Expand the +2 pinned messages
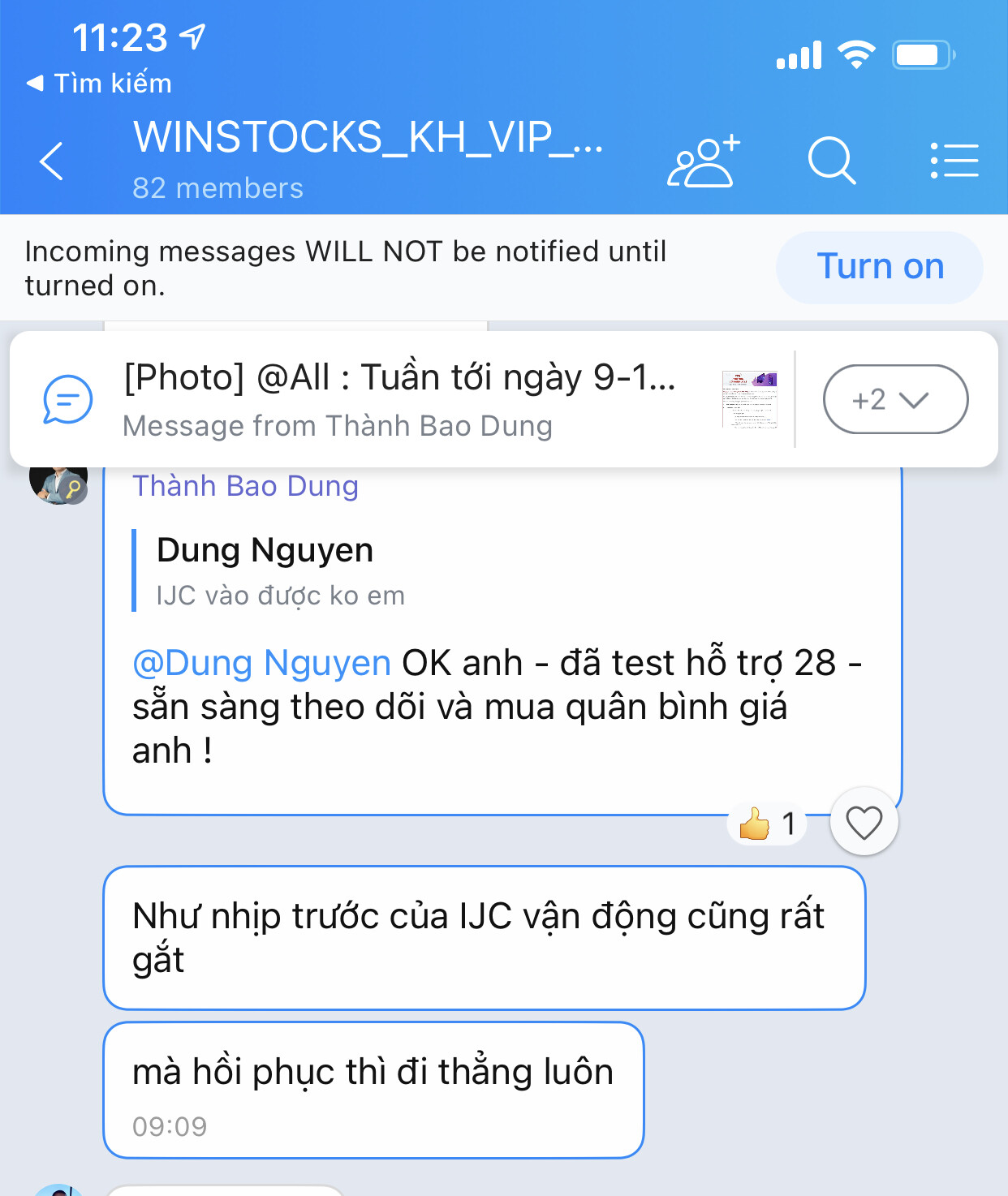The width and height of the screenshot is (1008, 1196). click(895, 399)
